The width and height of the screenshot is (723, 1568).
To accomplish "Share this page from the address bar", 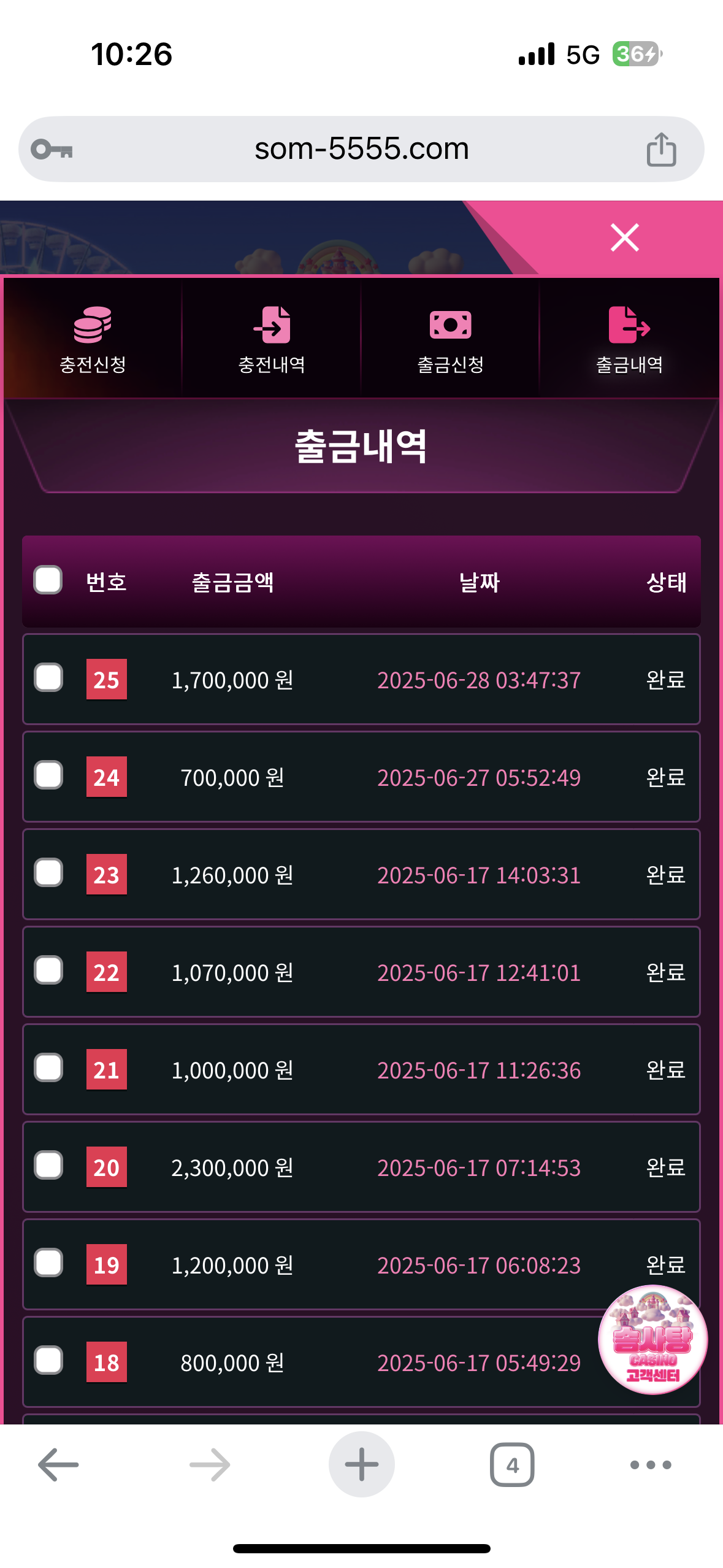I will click(661, 149).
